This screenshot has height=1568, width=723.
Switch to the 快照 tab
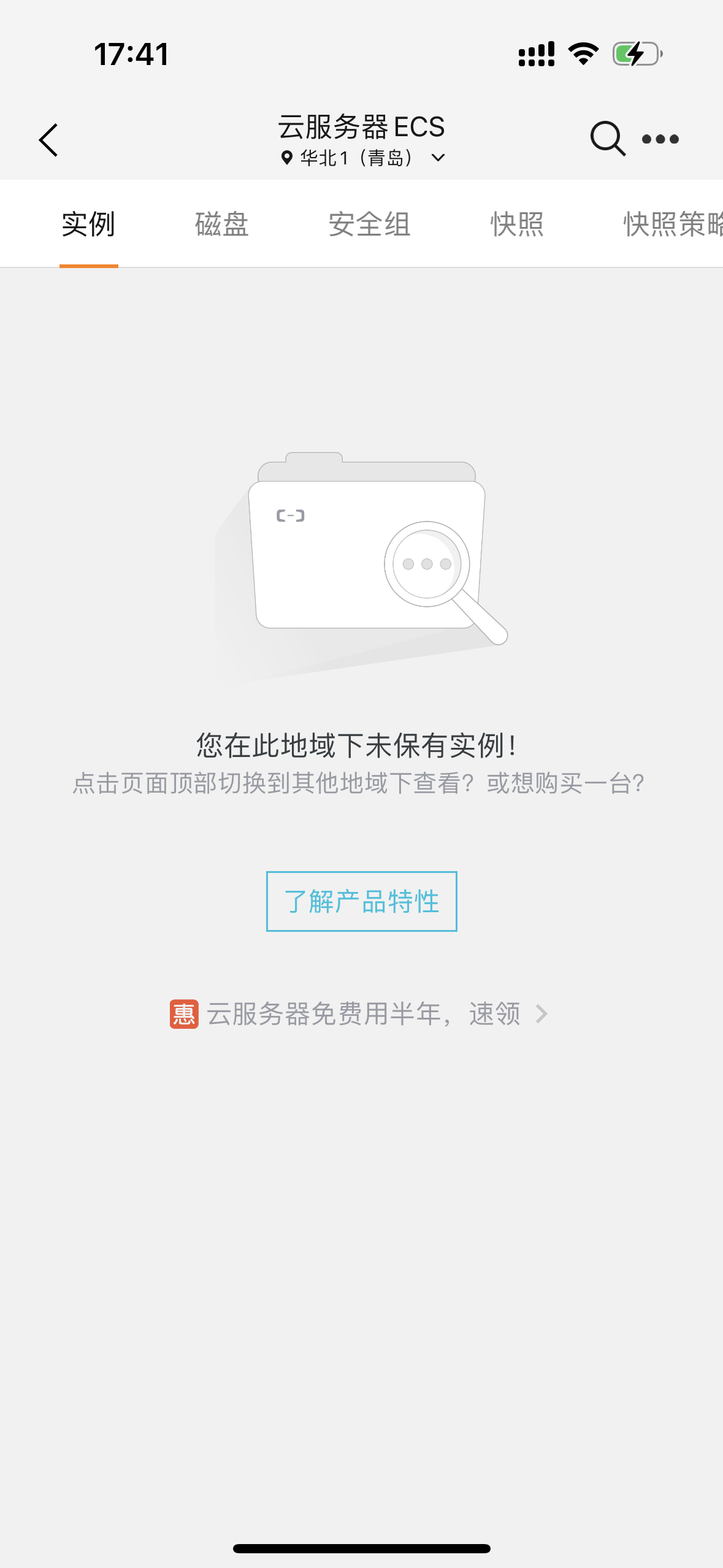517,224
